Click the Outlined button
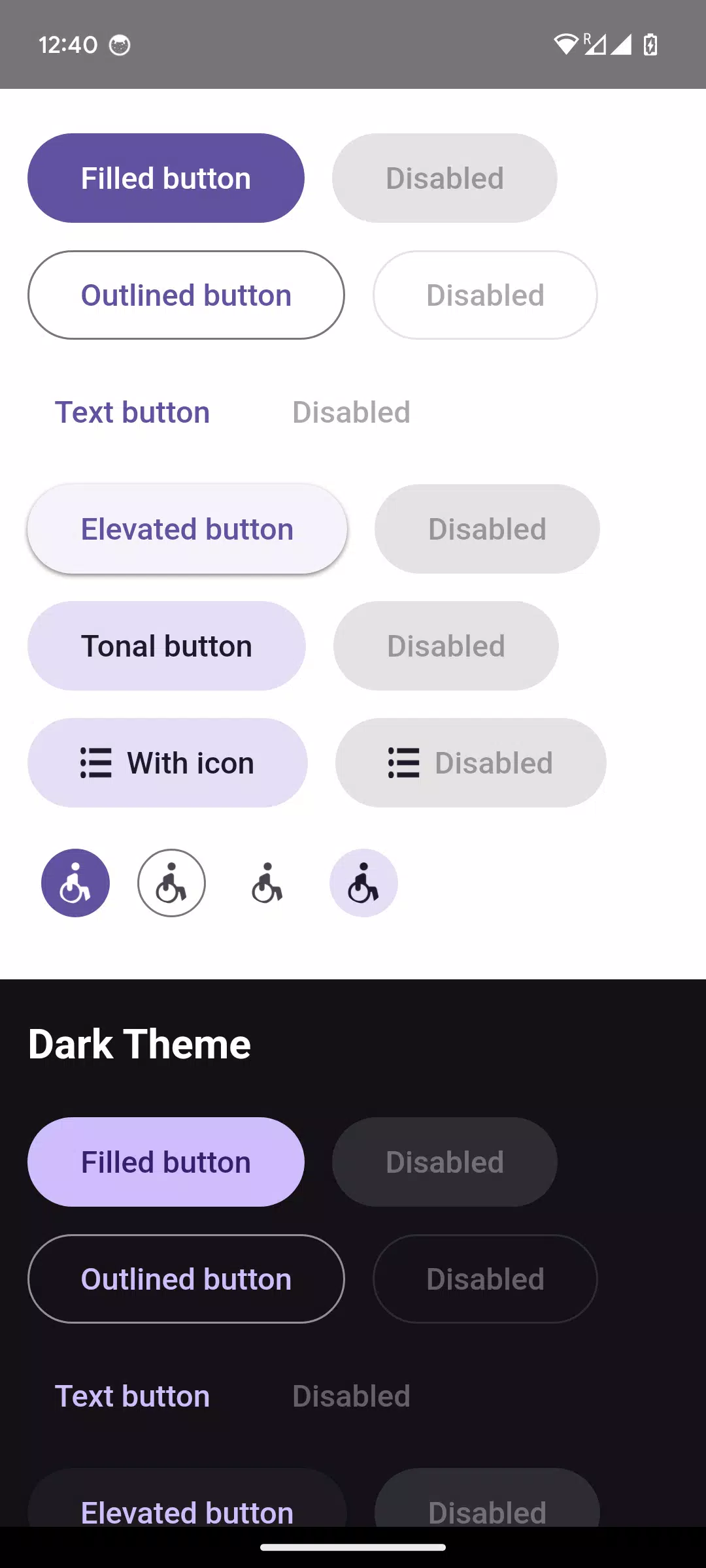 coord(186,295)
